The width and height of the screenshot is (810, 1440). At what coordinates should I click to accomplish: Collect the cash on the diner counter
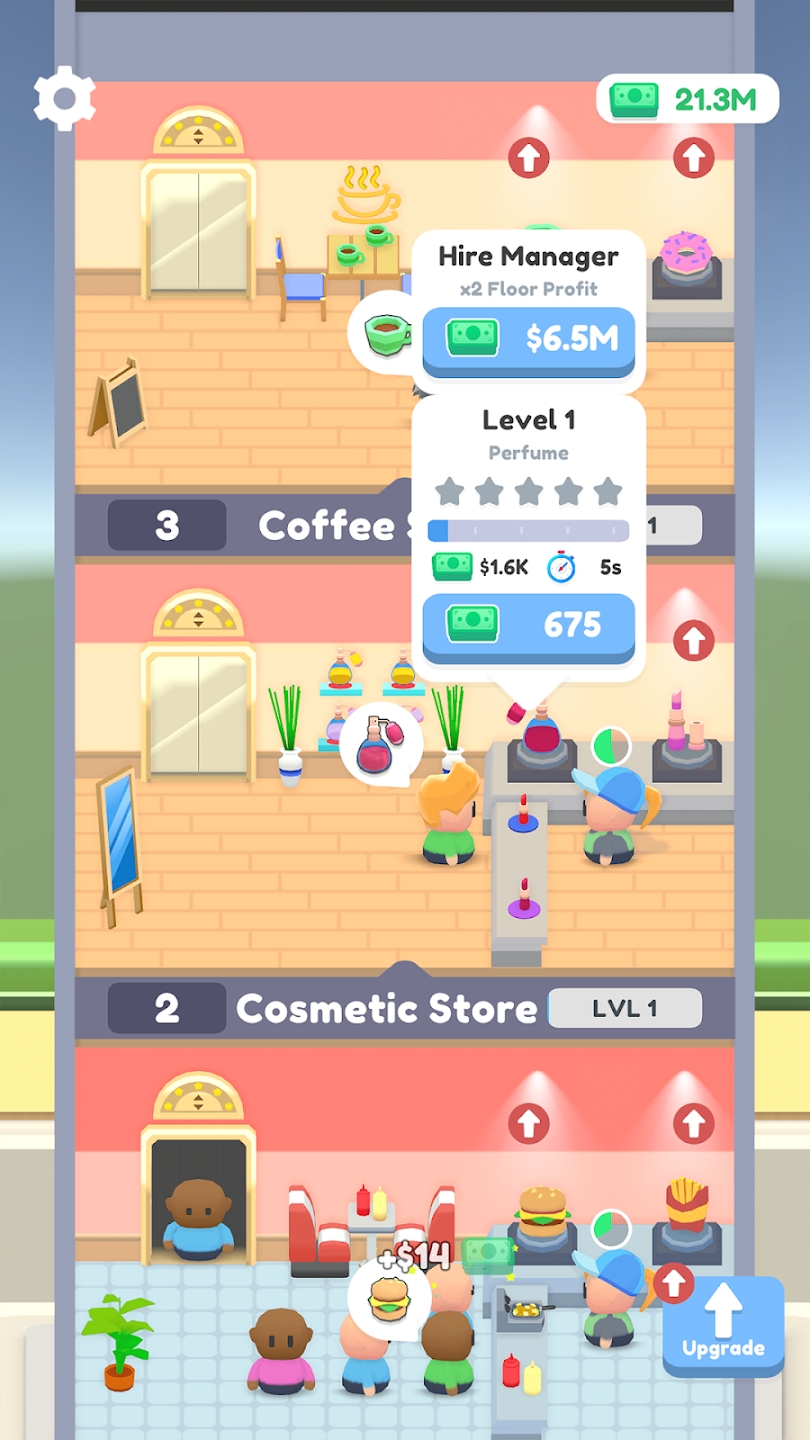coord(488,1252)
